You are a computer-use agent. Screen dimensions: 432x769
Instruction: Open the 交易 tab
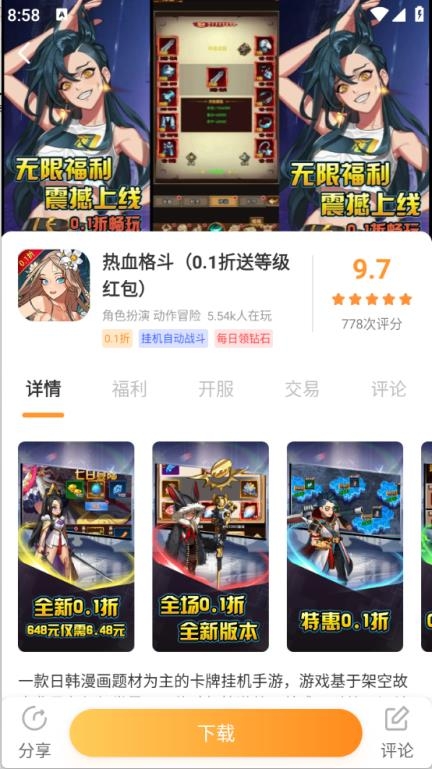pos(302,389)
